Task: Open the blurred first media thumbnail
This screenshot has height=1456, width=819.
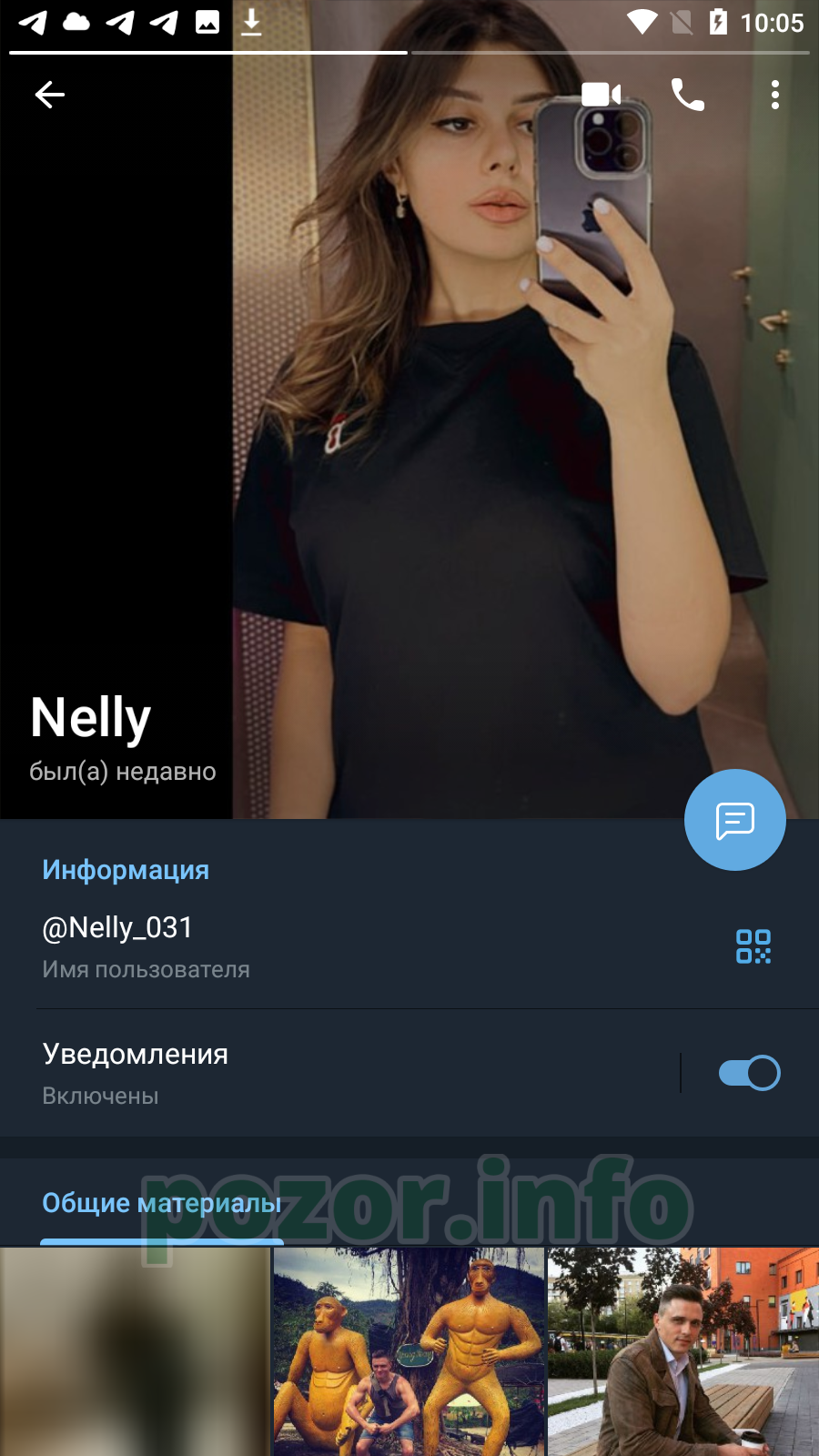Action: click(135, 1352)
